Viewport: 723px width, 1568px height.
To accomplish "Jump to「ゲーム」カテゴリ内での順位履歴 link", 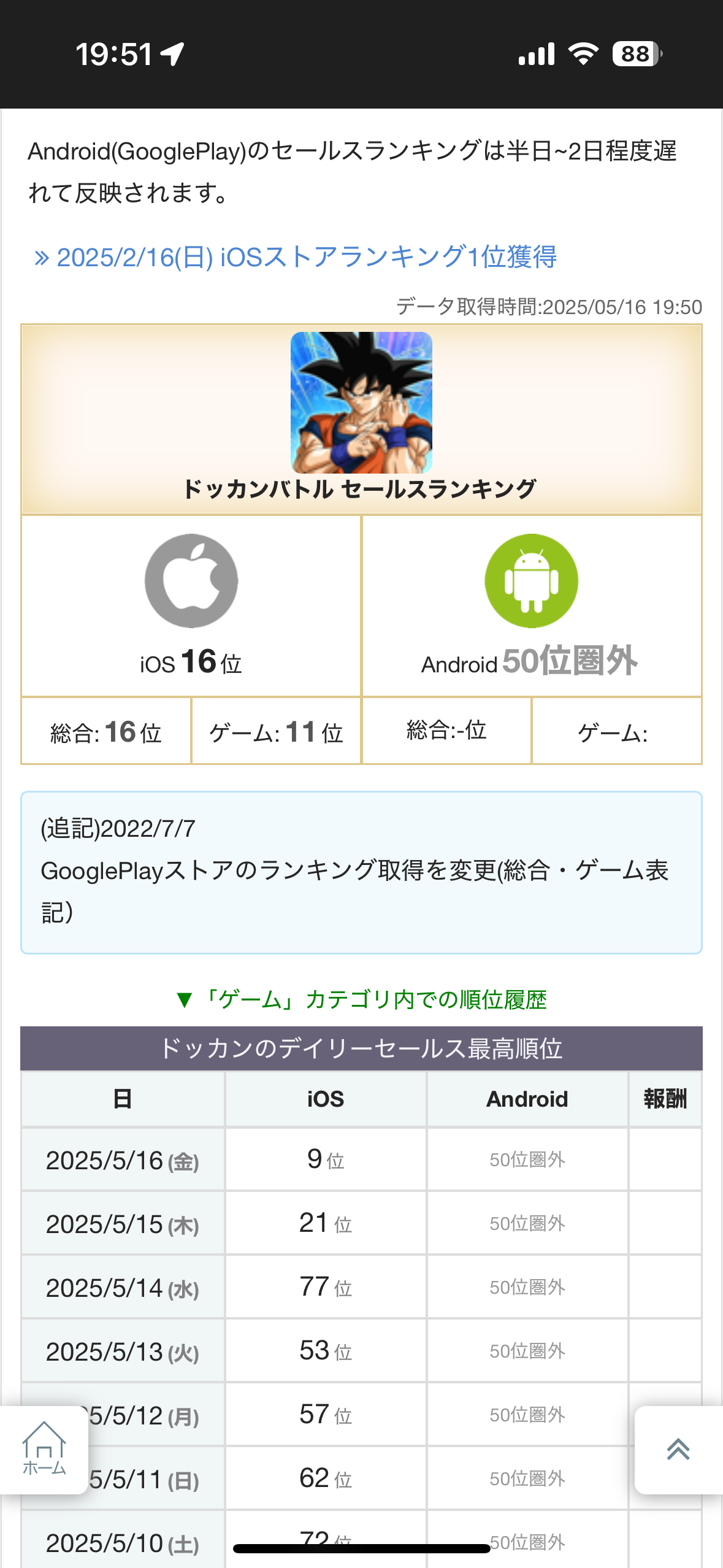I will [361, 999].
